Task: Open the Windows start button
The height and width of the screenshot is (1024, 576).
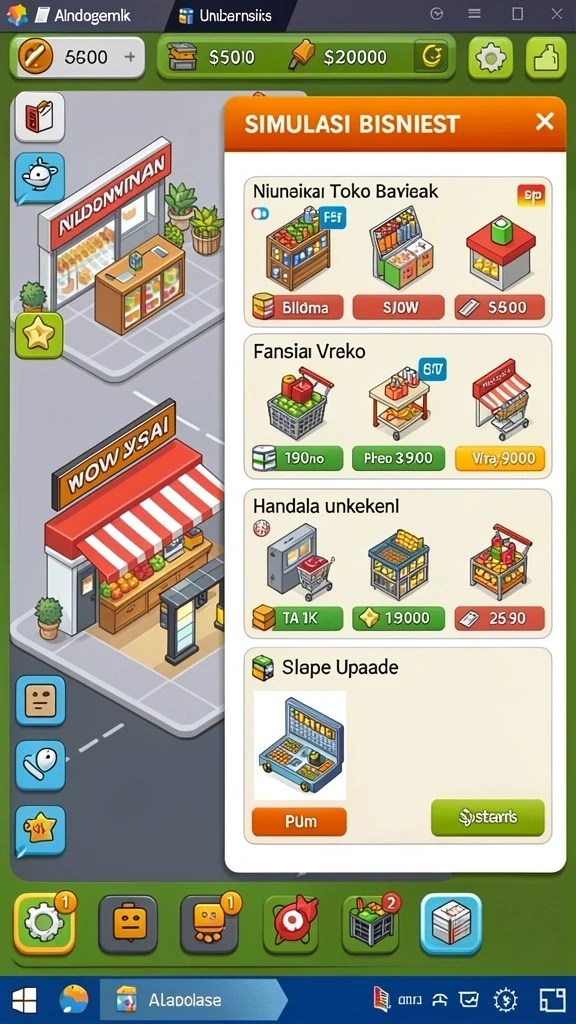Action: (x=24, y=1000)
